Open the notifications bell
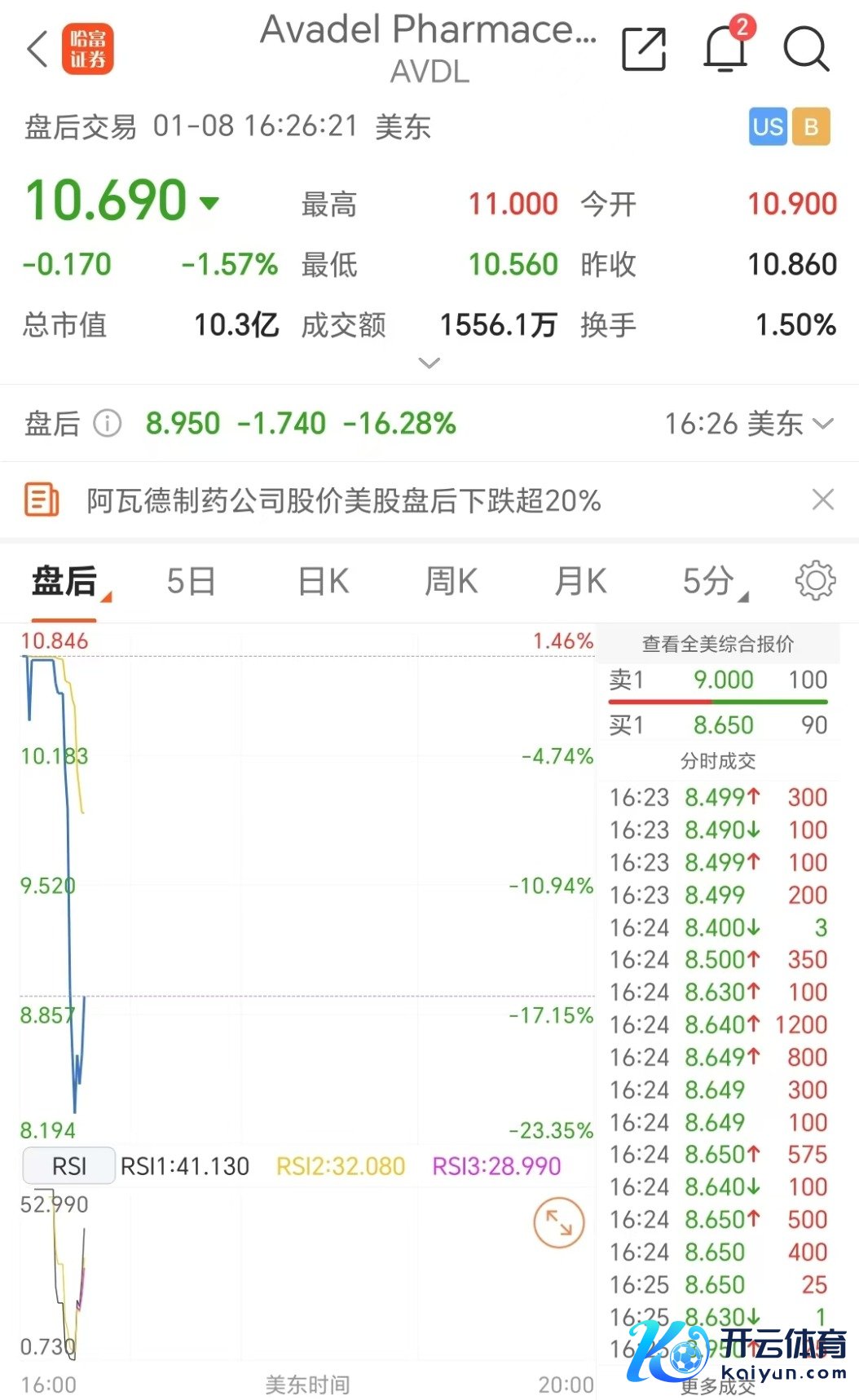The height and width of the screenshot is (1400, 859). click(x=725, y=49)
